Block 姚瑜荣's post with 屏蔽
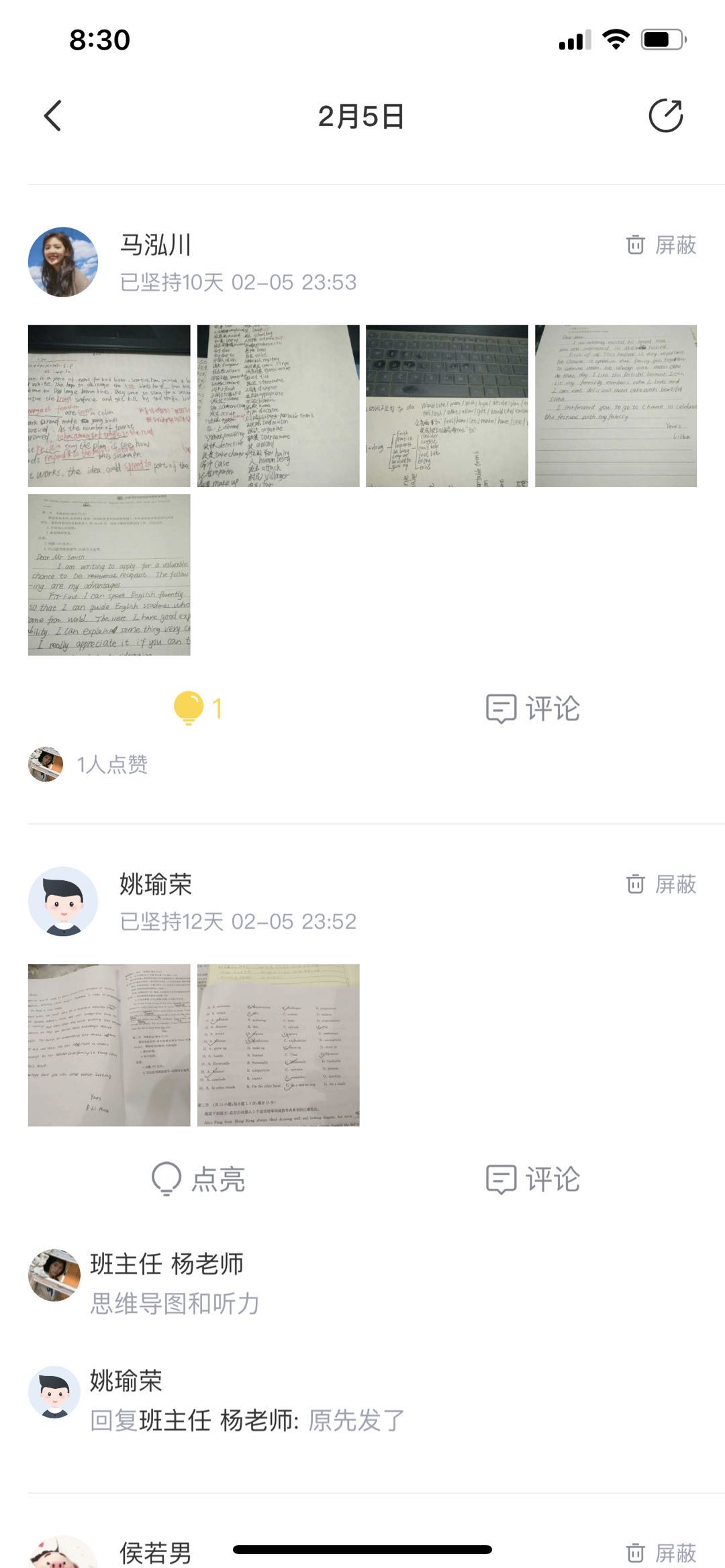This screenshot has width=725, height=1568. pos(661,884)
